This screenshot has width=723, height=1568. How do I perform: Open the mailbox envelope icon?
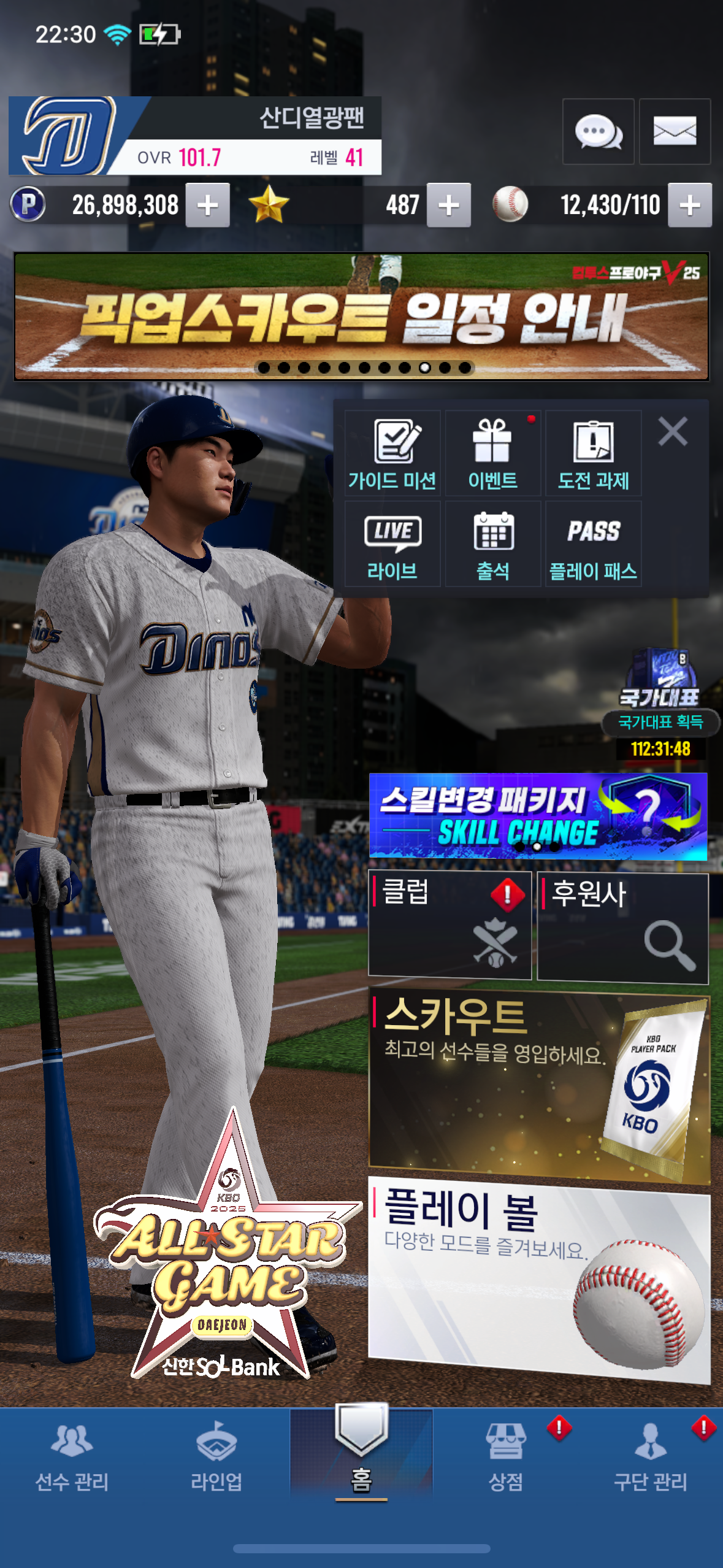point(675,131)
